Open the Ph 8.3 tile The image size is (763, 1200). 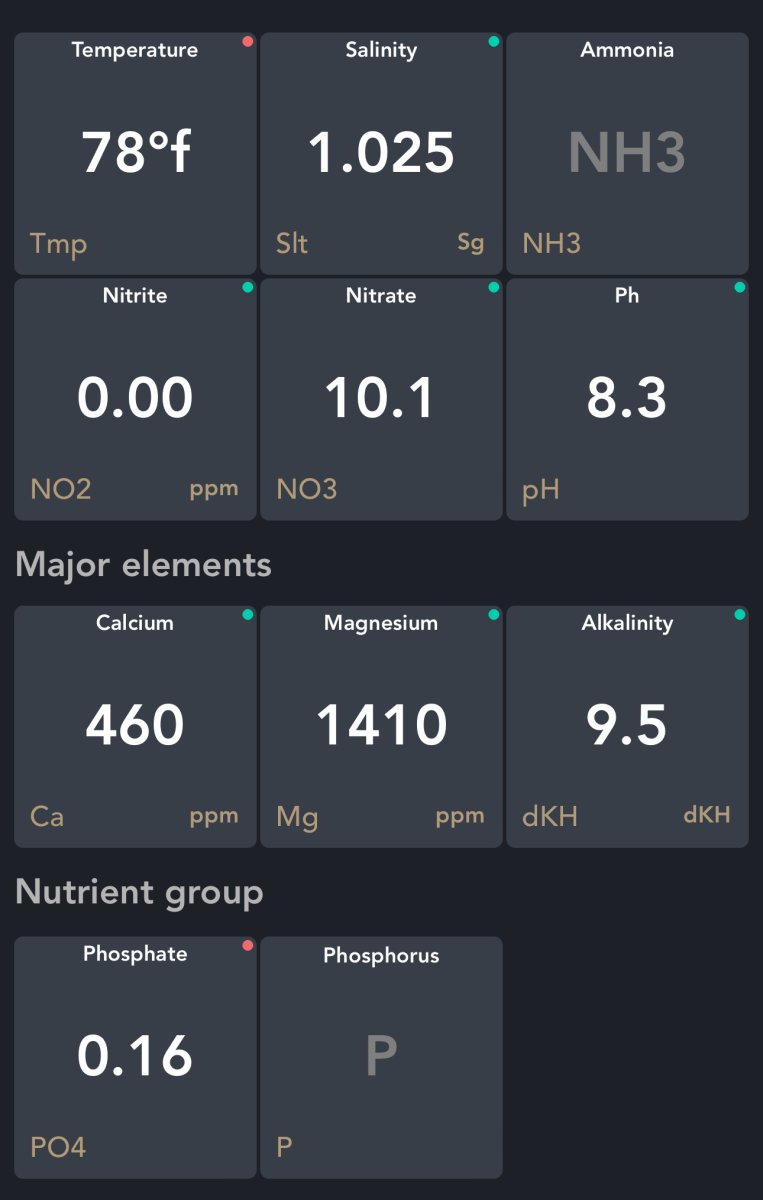[627, 399]
